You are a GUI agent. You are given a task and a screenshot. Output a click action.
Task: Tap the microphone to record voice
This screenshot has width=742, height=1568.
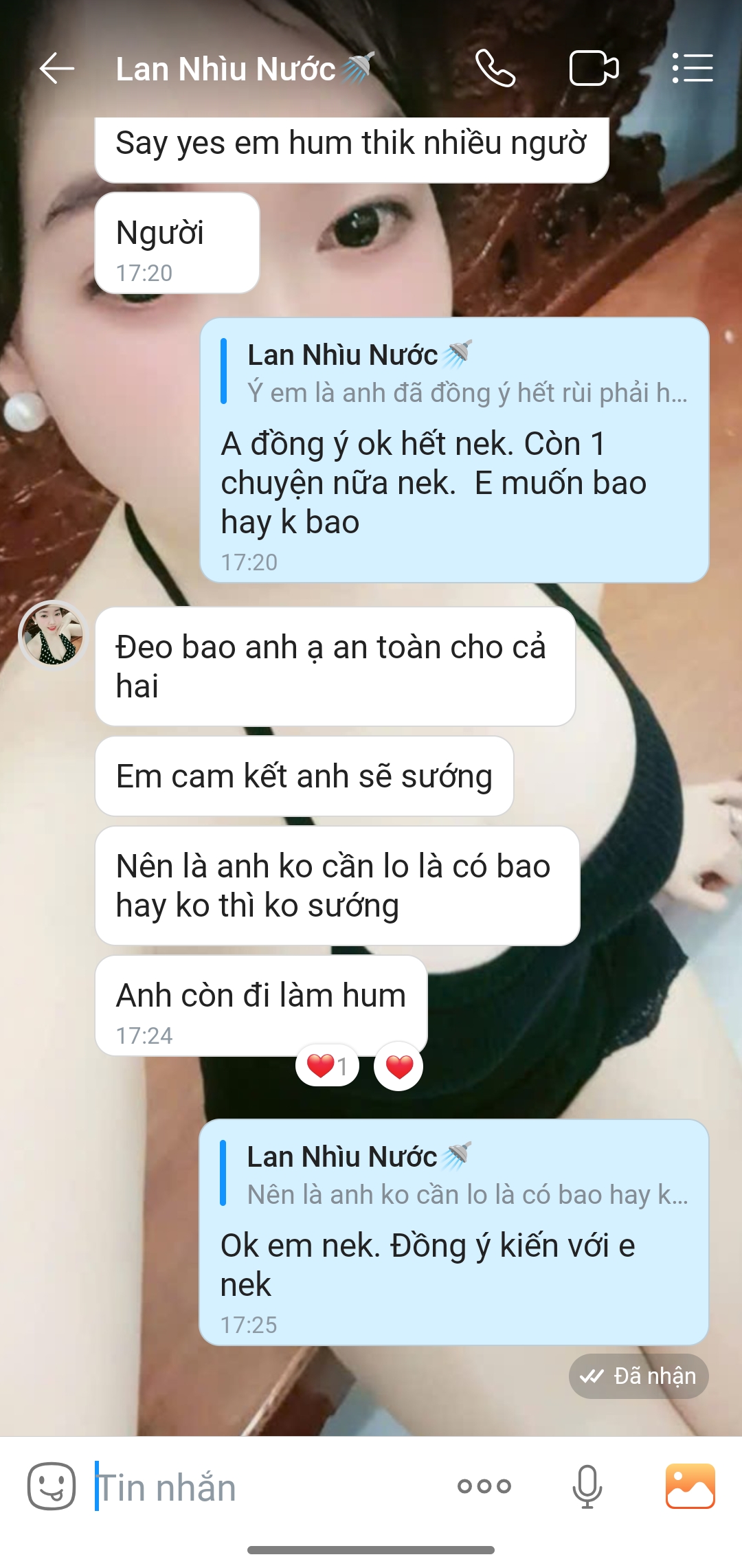[x=587, y=1486]
